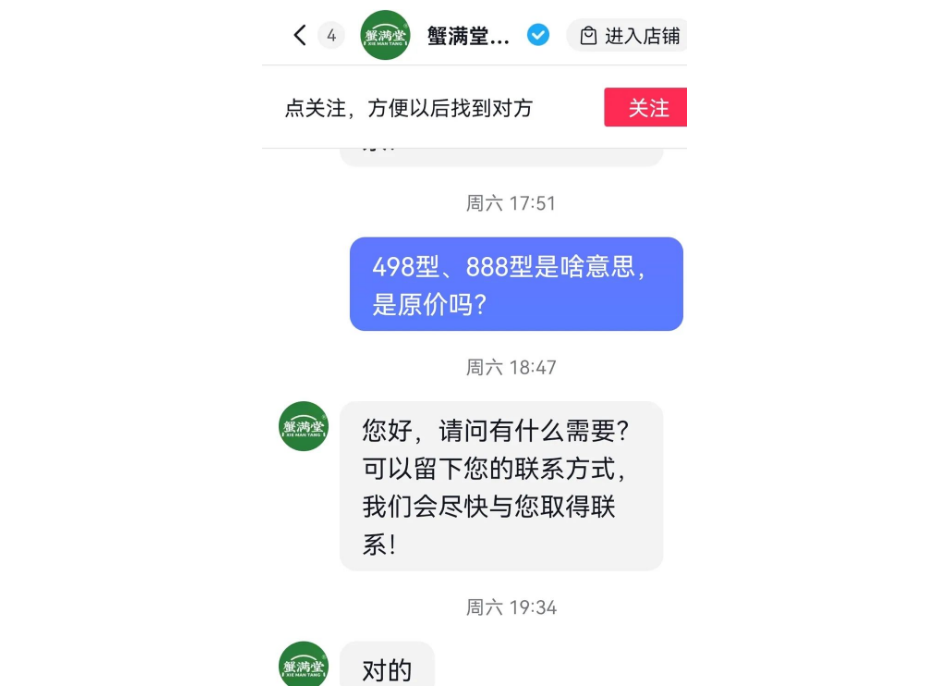Screen dimensions: 950x686
Task: Open 蟹满堂 profile from the header avatar
Action: point(385,36)
